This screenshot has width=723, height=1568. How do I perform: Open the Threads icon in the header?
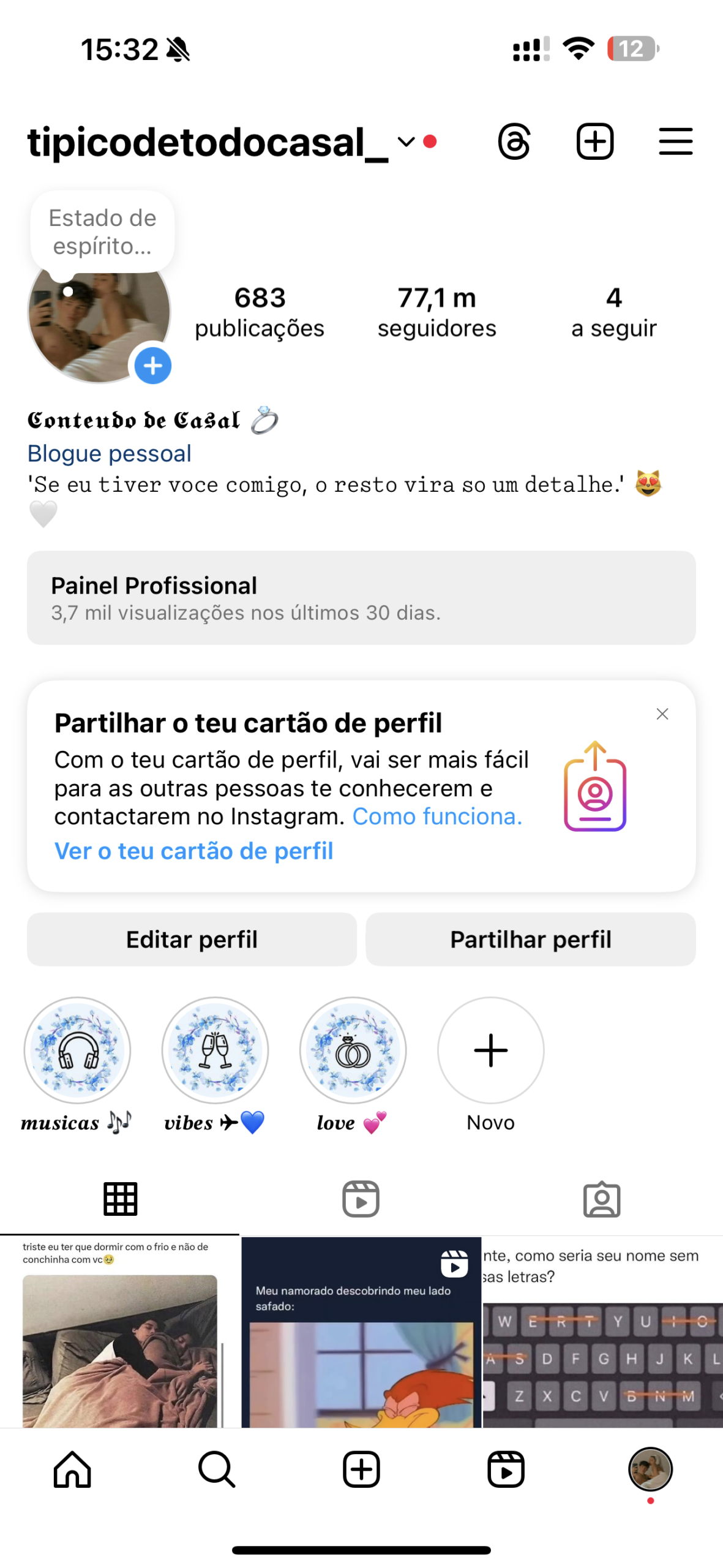pyautogui.click(x=513, y=142)
